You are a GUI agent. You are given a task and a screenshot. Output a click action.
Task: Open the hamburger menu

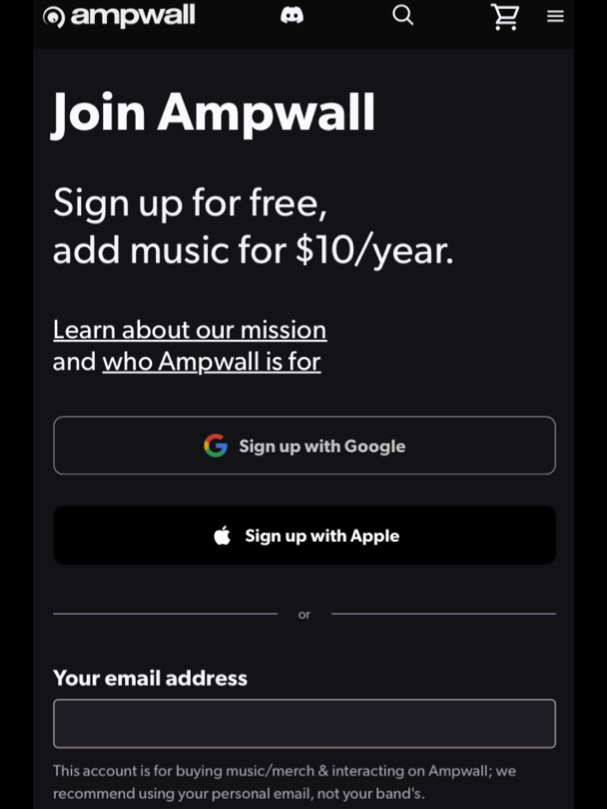click(x=556, y=16)
